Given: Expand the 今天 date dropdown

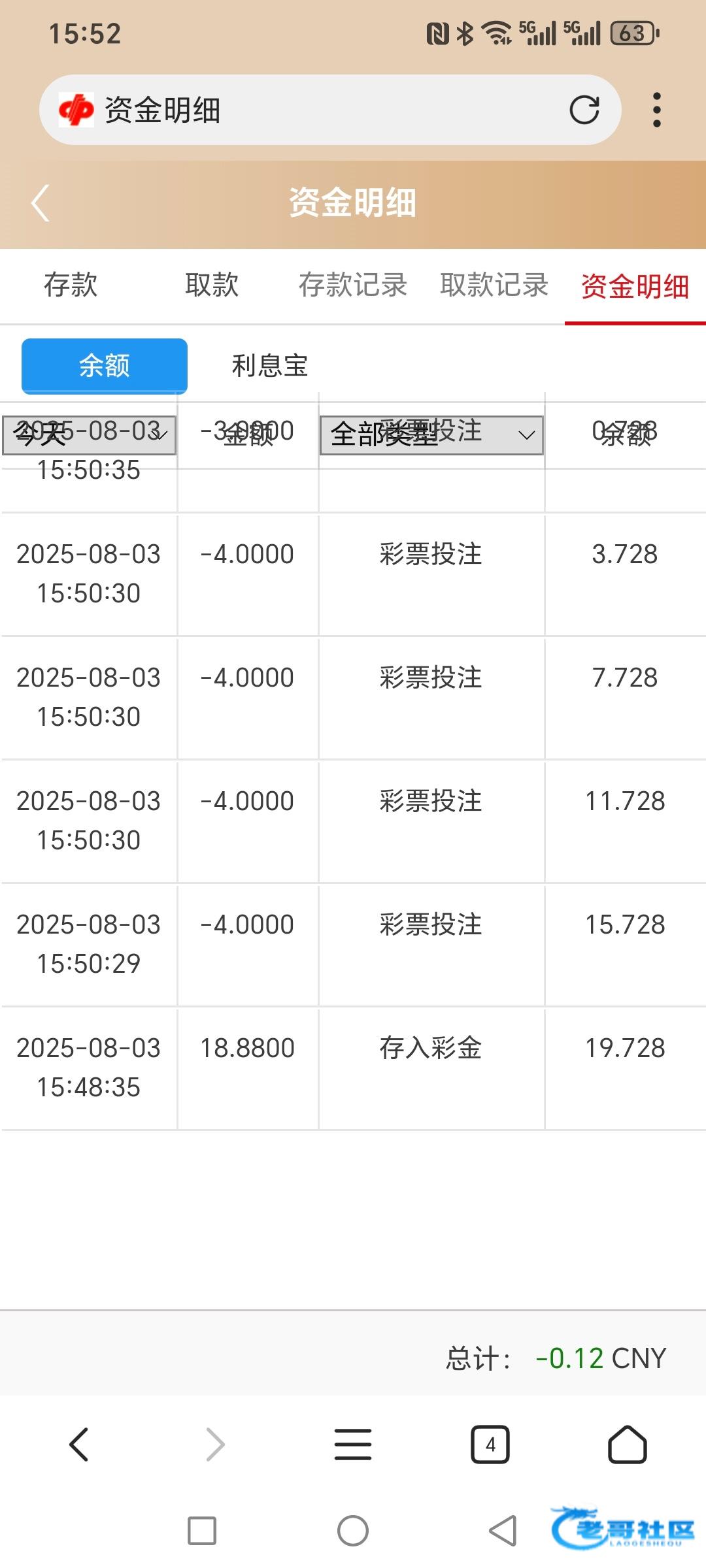Looking at the screenshot, I should click(x=89, y=435).
